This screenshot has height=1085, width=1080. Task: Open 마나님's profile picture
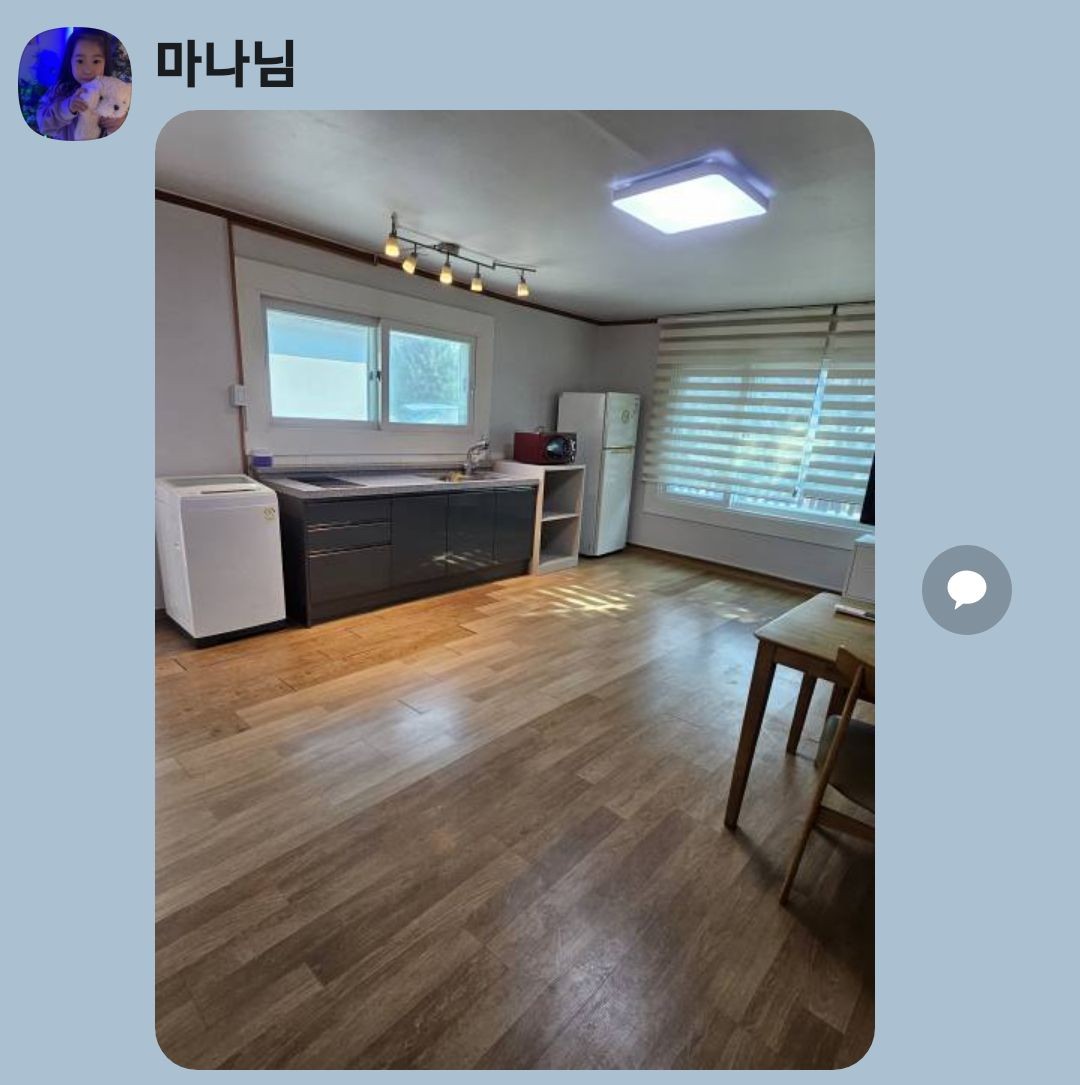pyautogui.click(x=75, y=84)
